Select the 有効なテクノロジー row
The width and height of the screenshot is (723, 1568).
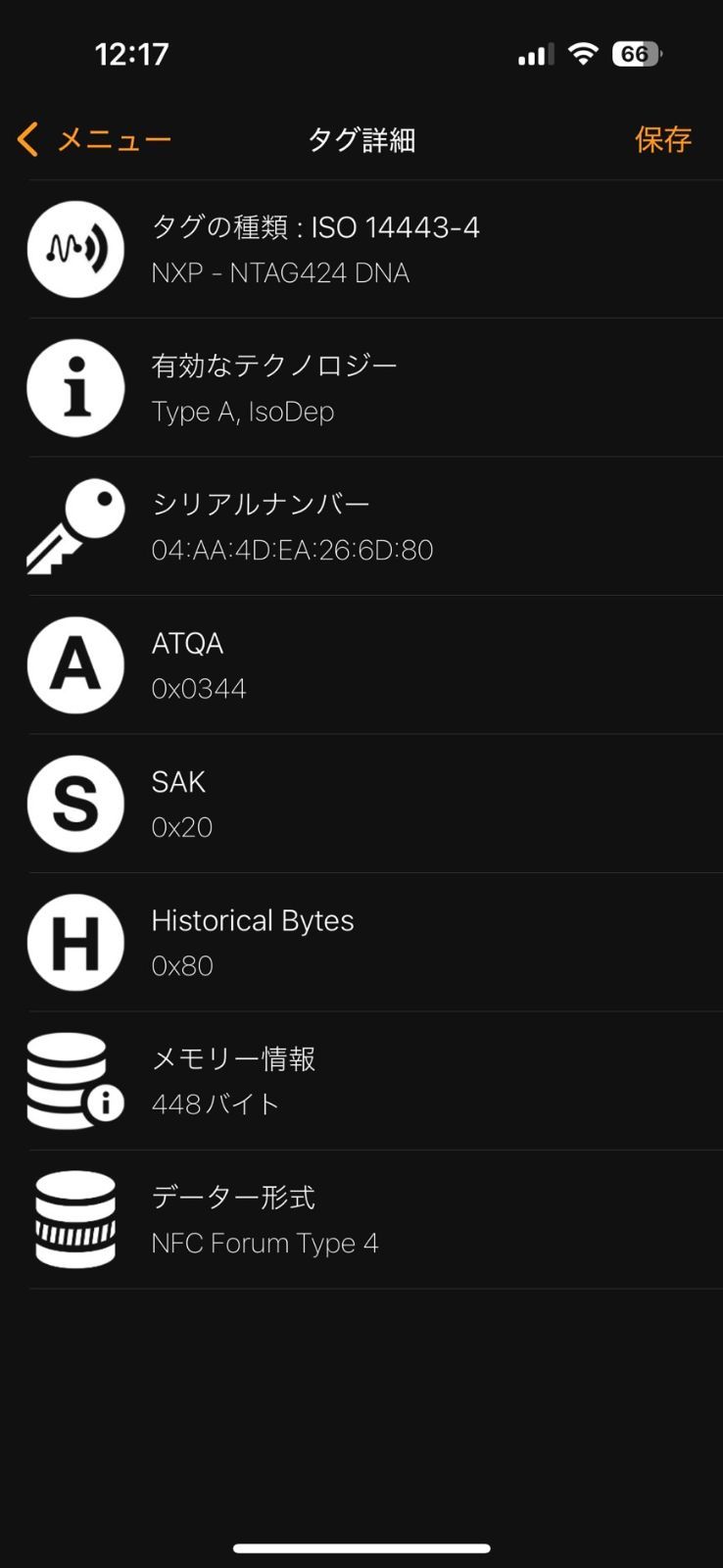click(x=361, y=388)
